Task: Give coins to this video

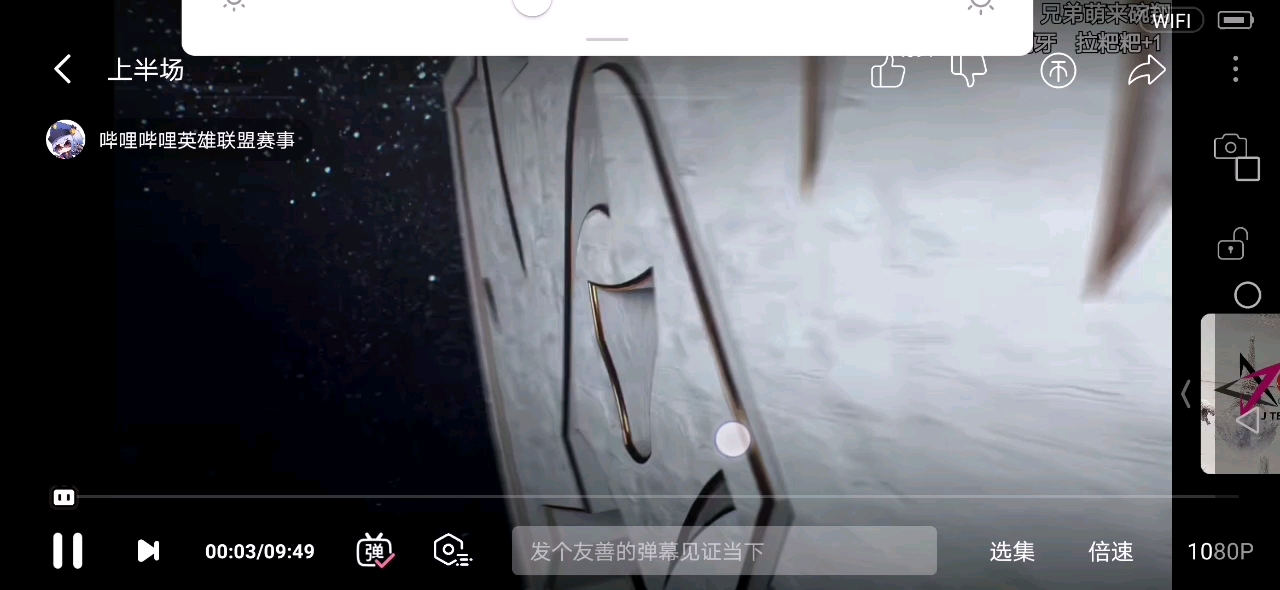Action: tap(1058, 70)
